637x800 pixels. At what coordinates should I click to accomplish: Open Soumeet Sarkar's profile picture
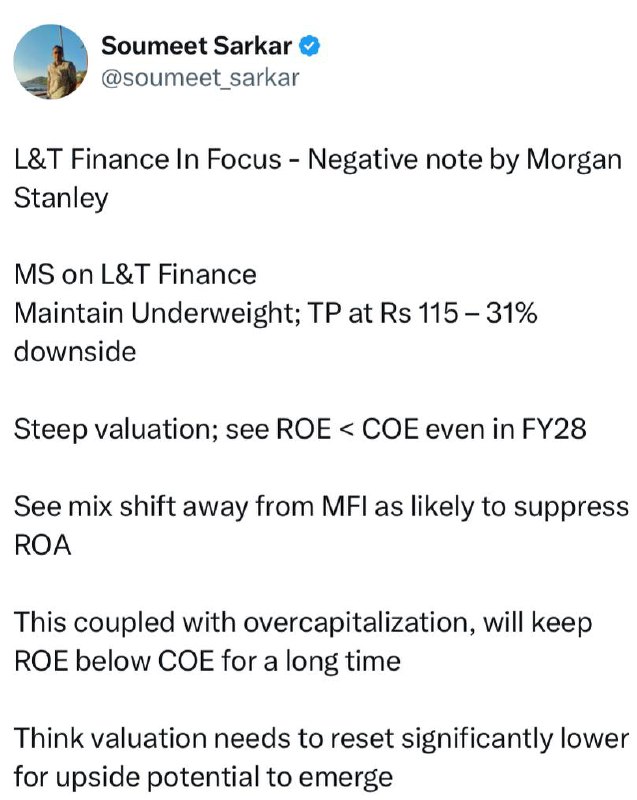[x=50, y=62]
